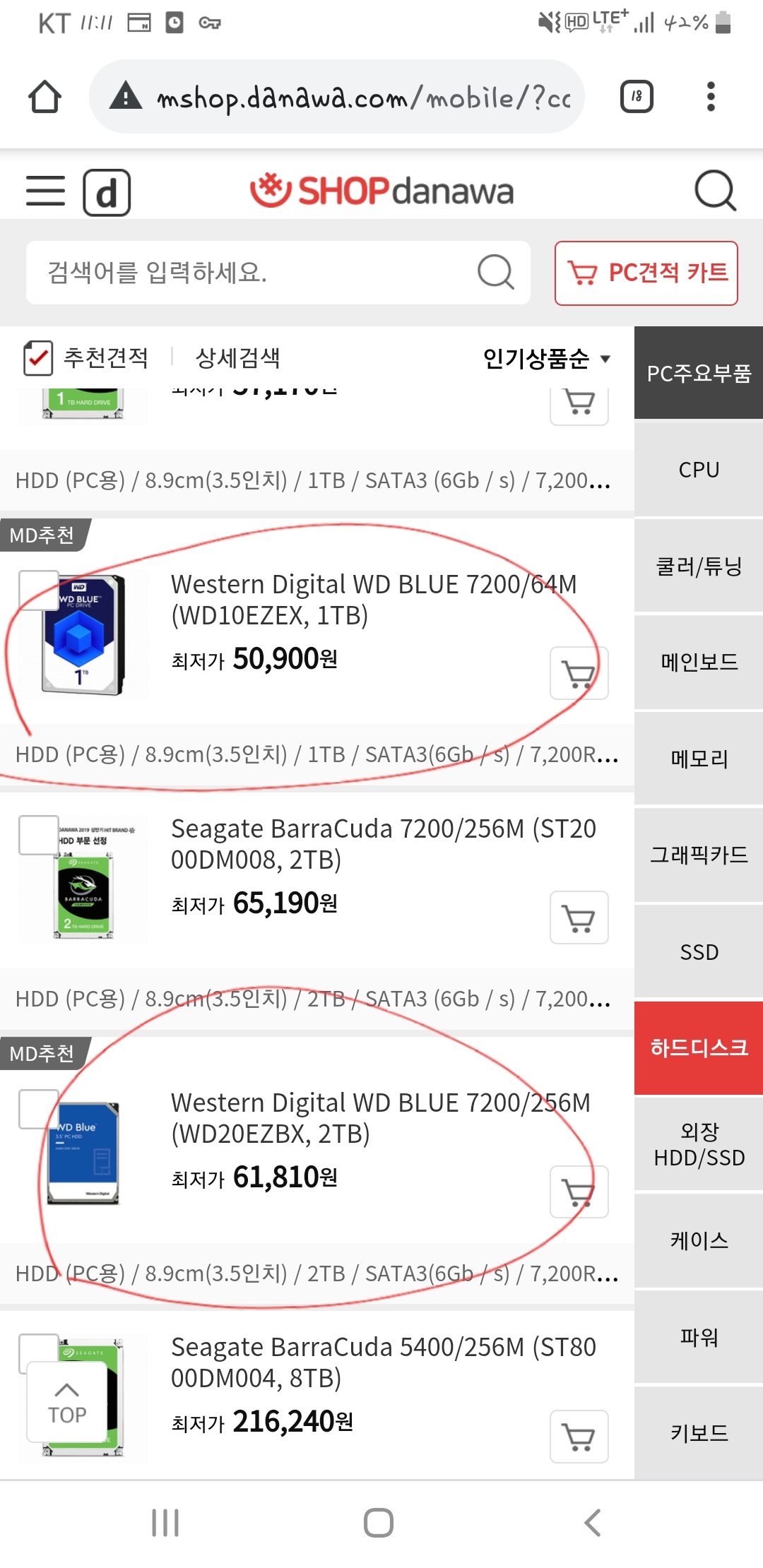Tap the magnifier icon in the SHOPdanawa header
Screen dimensions: 763x1568
[715, 191]
